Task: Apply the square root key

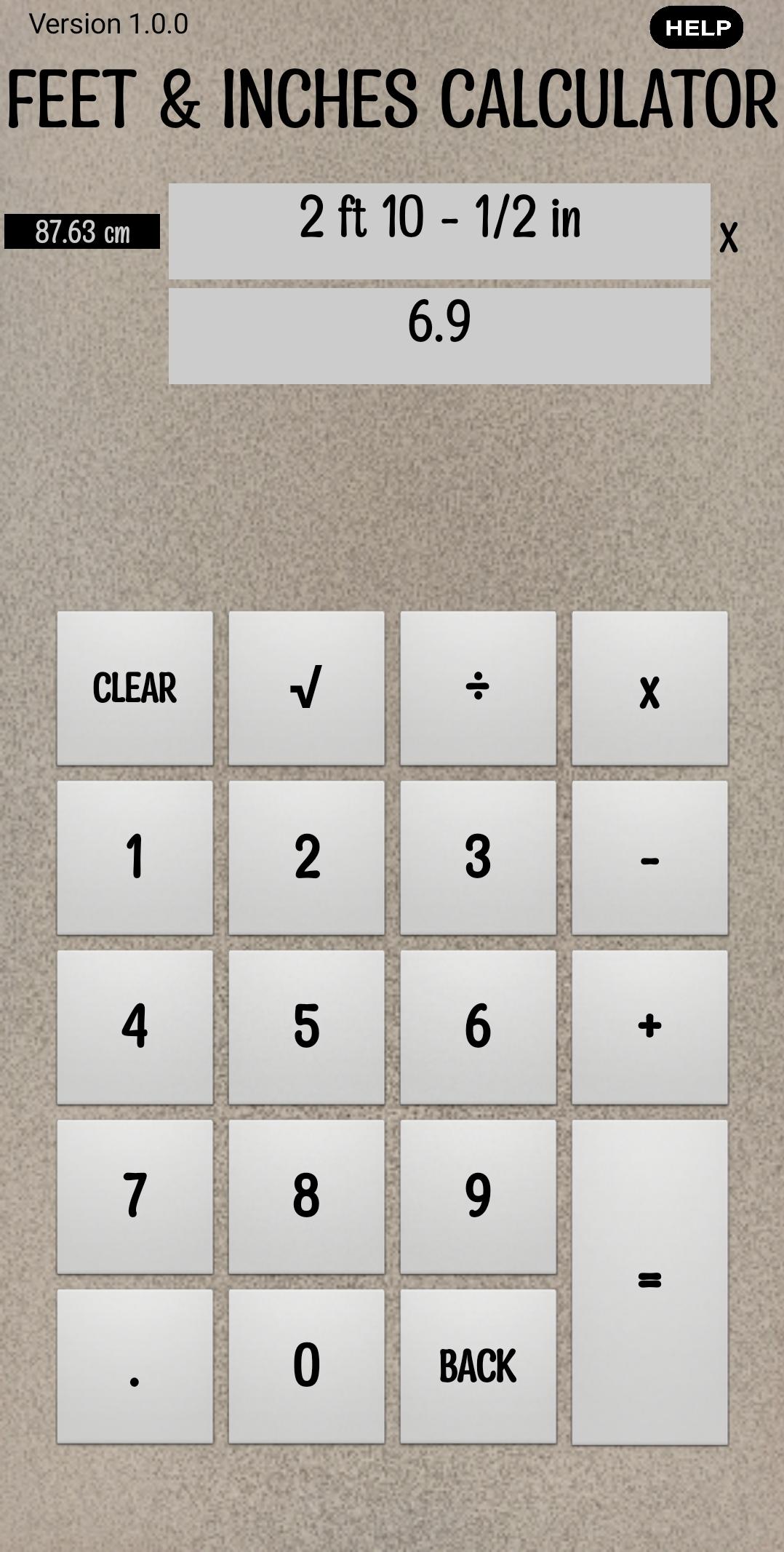Action: tap(307, 688)
